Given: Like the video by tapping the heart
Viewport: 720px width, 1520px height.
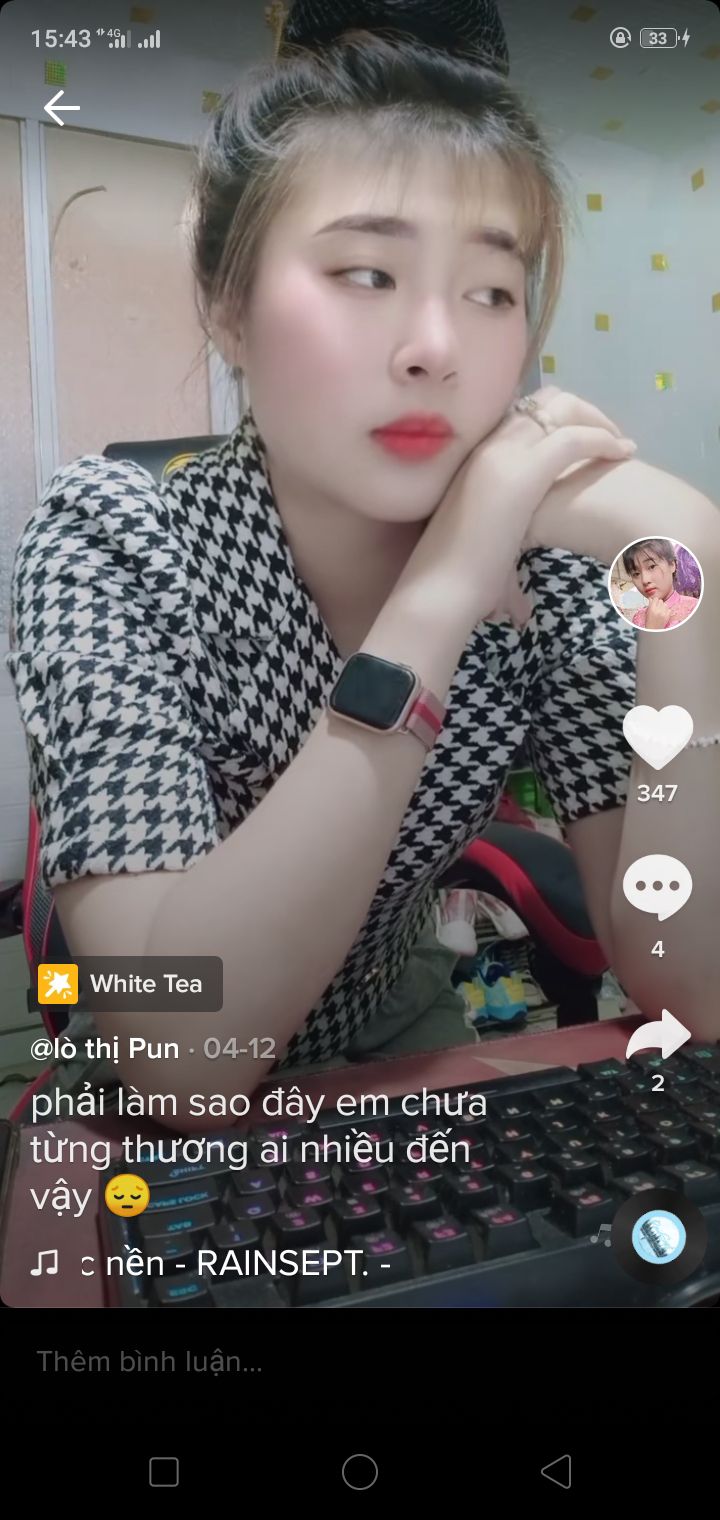Looking at the screenshot, I should [x=657, y=737].
